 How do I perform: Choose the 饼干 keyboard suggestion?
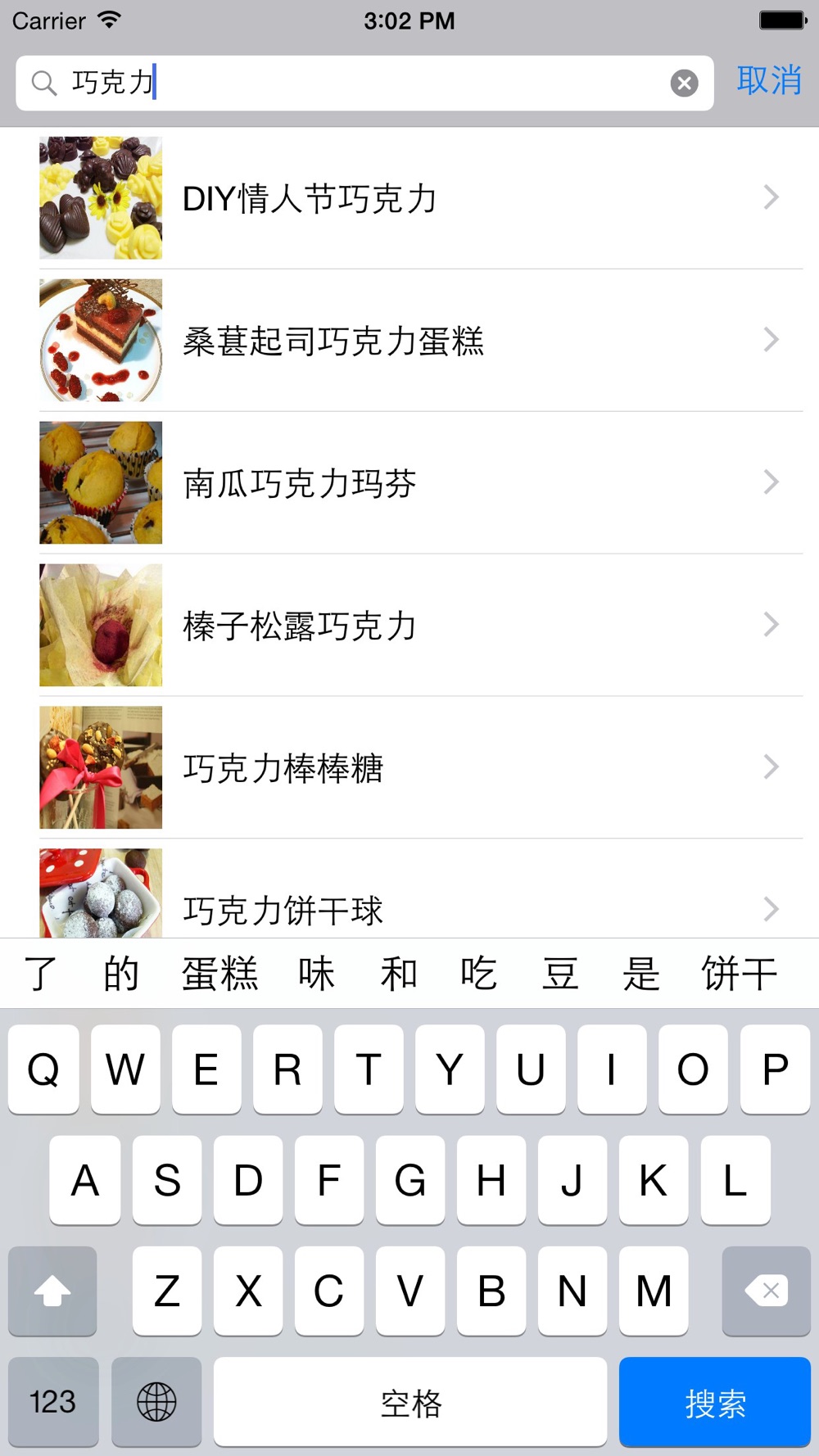tap(739, 974)
